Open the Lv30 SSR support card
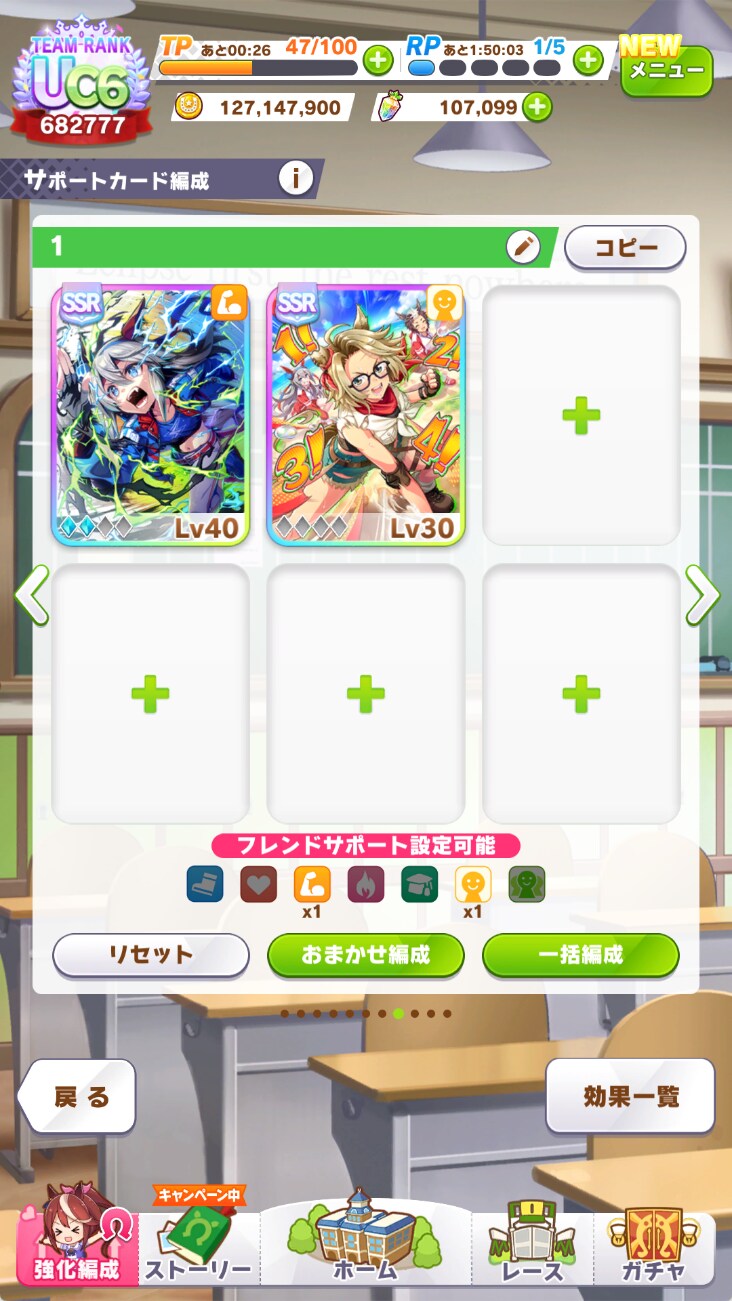This screenshot has width=732, height=1301. [365, 414]
